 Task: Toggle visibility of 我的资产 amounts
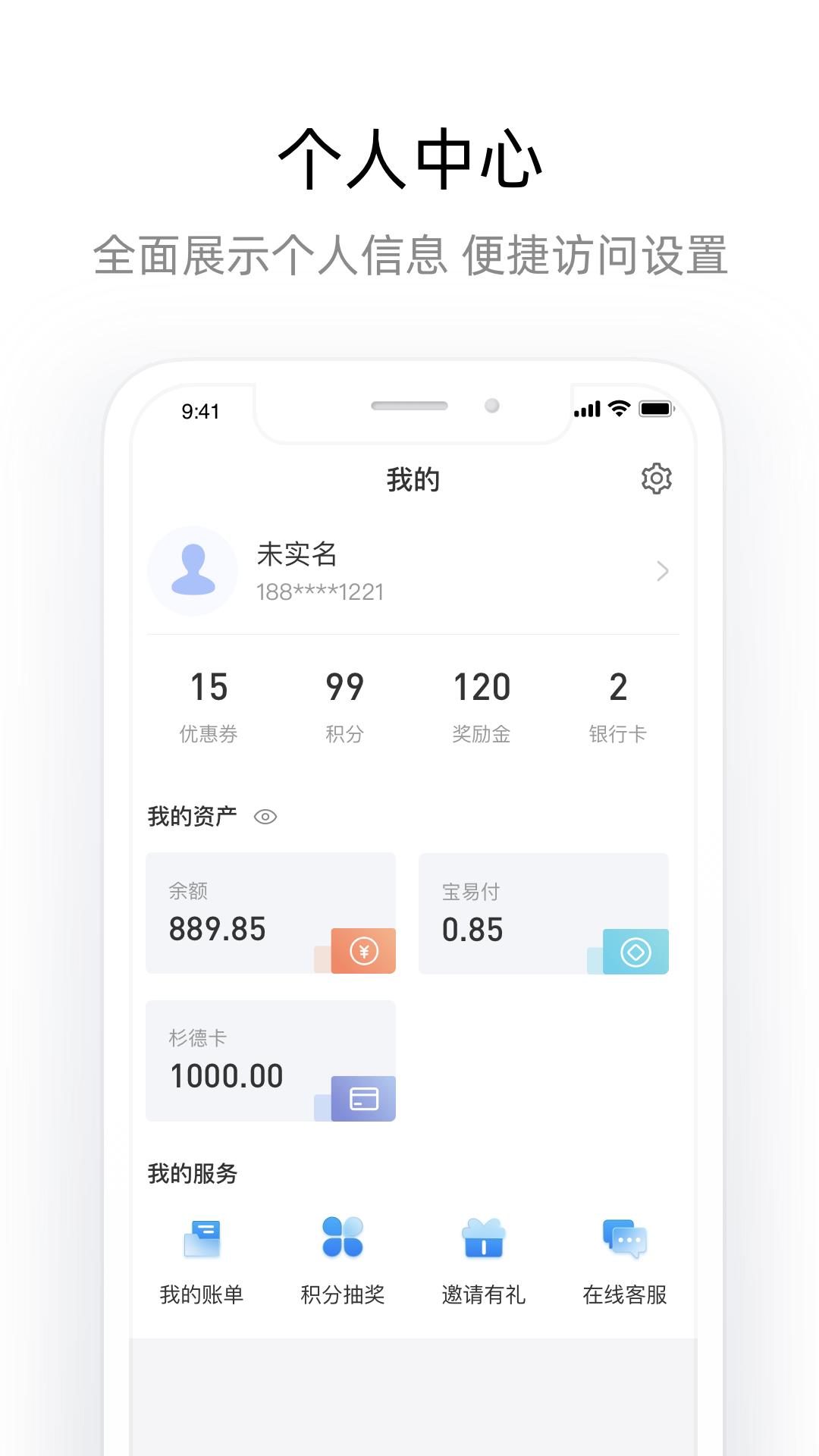(x=265, y=817)
